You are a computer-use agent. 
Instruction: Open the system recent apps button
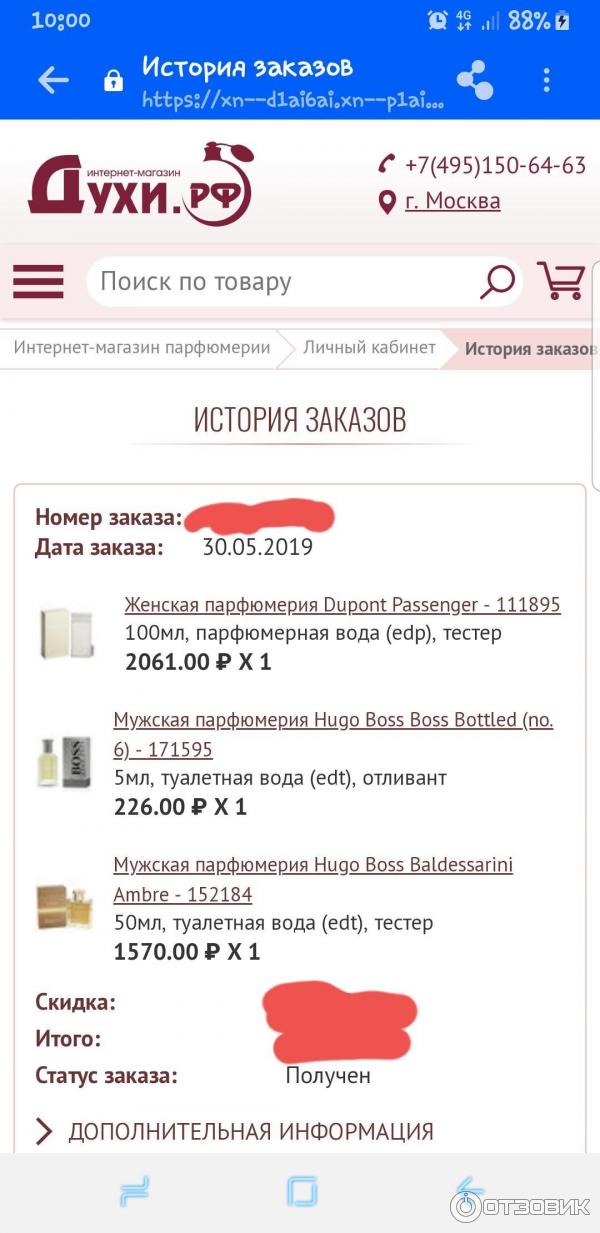click(134, 1192)
